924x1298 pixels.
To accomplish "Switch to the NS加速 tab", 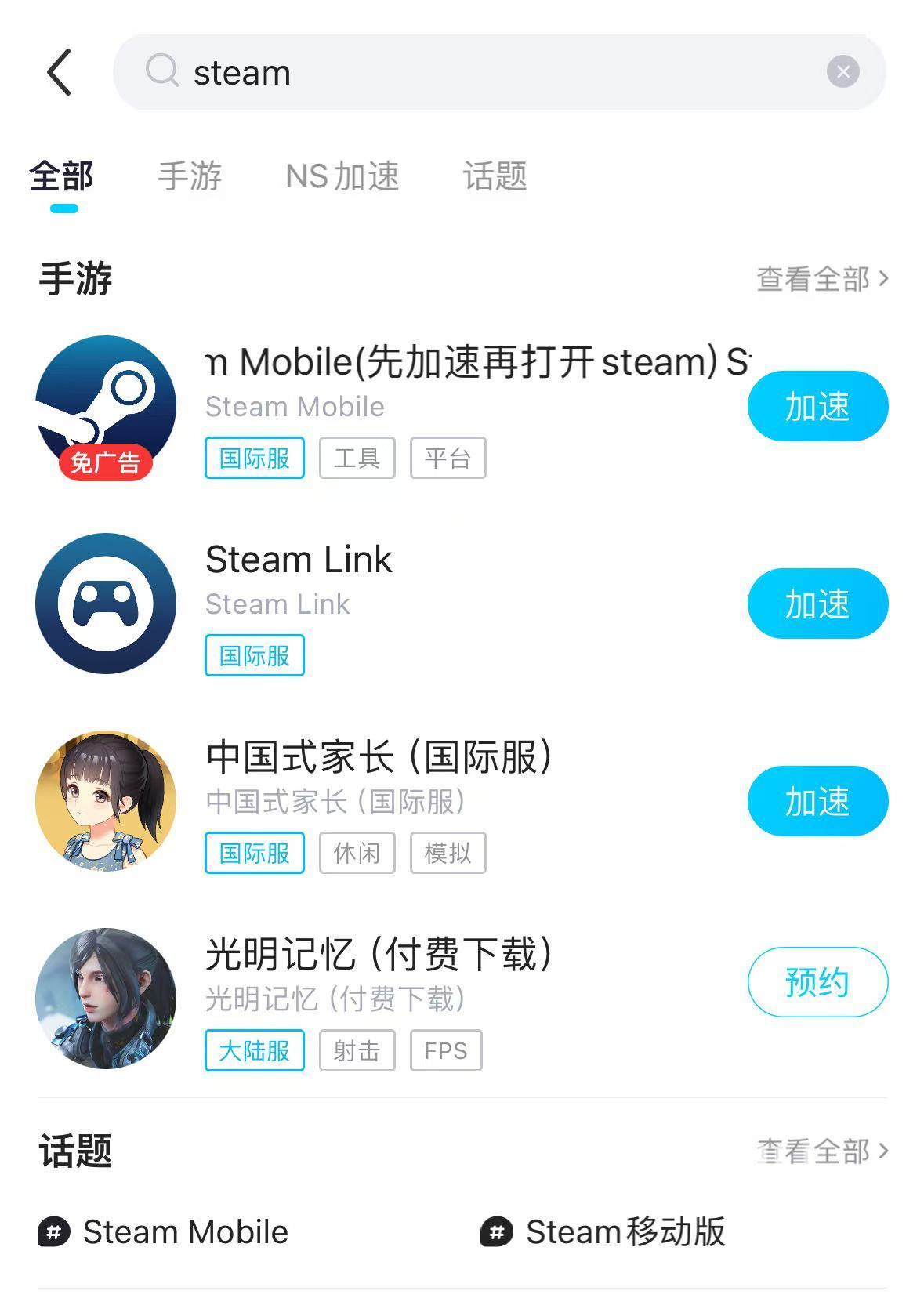I will point(342,176).
